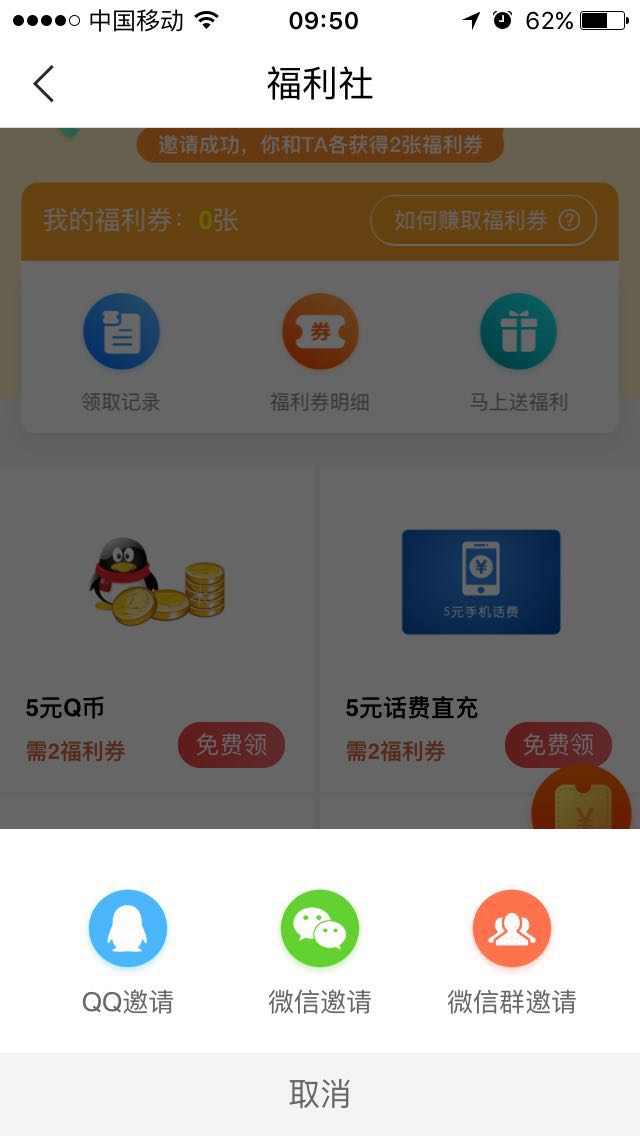640x1136 pixels.
Task: Choose 微信邀请 to invite via WeChat
Action: [320, 929]
